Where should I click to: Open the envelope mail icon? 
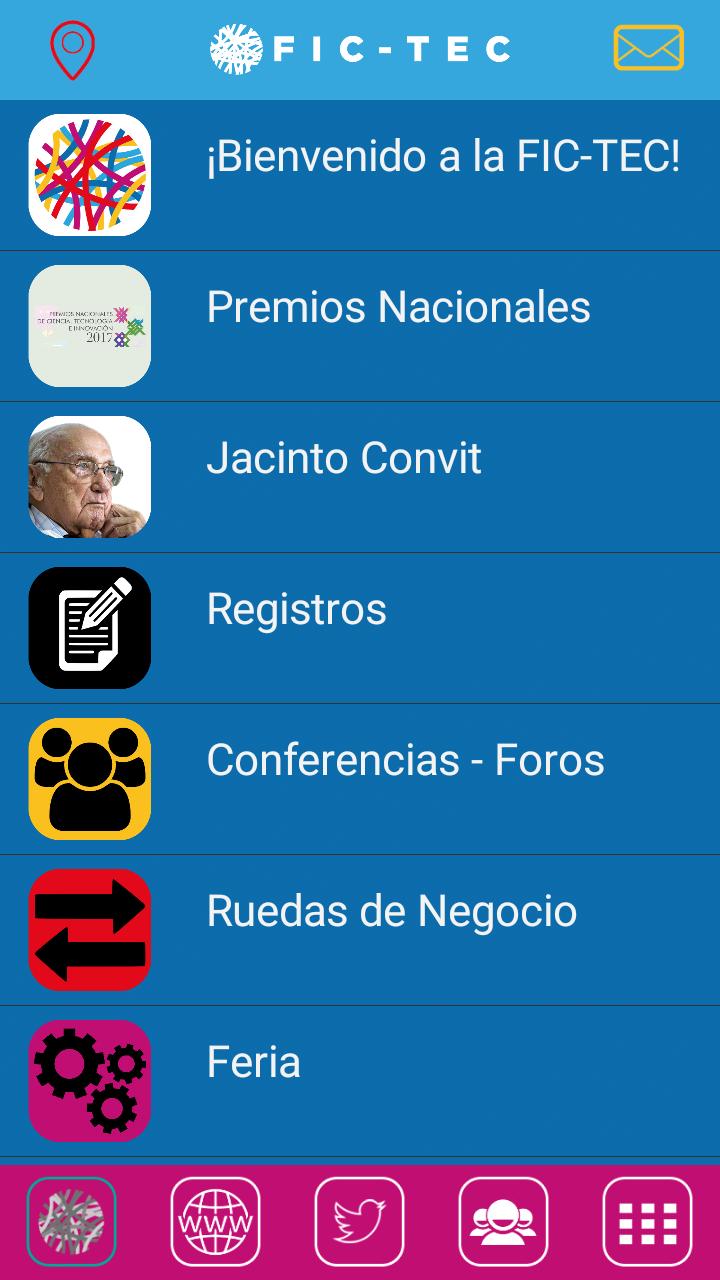pos(650,48)
